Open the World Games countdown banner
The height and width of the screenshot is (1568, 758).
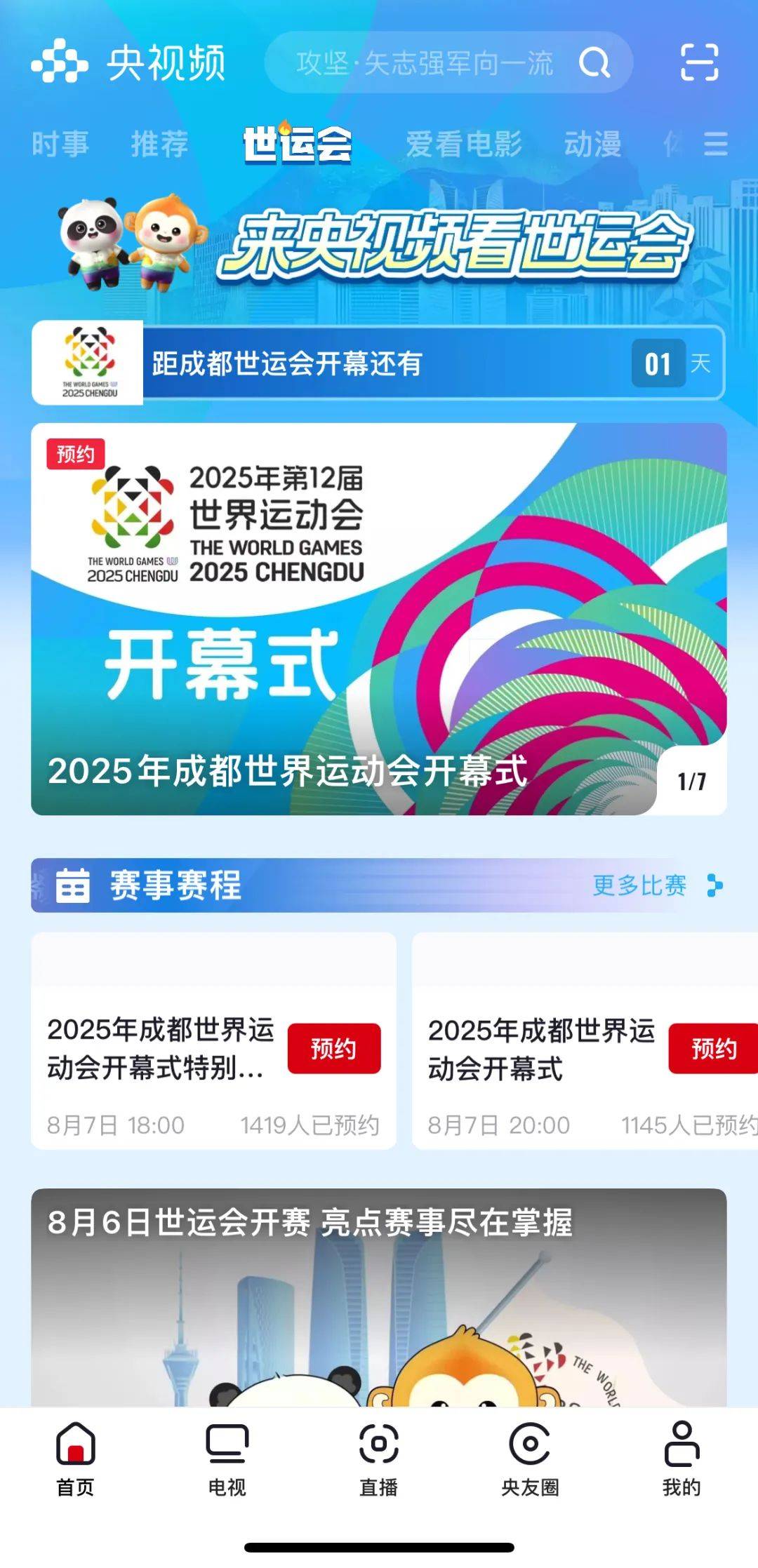tap(379, 364)
